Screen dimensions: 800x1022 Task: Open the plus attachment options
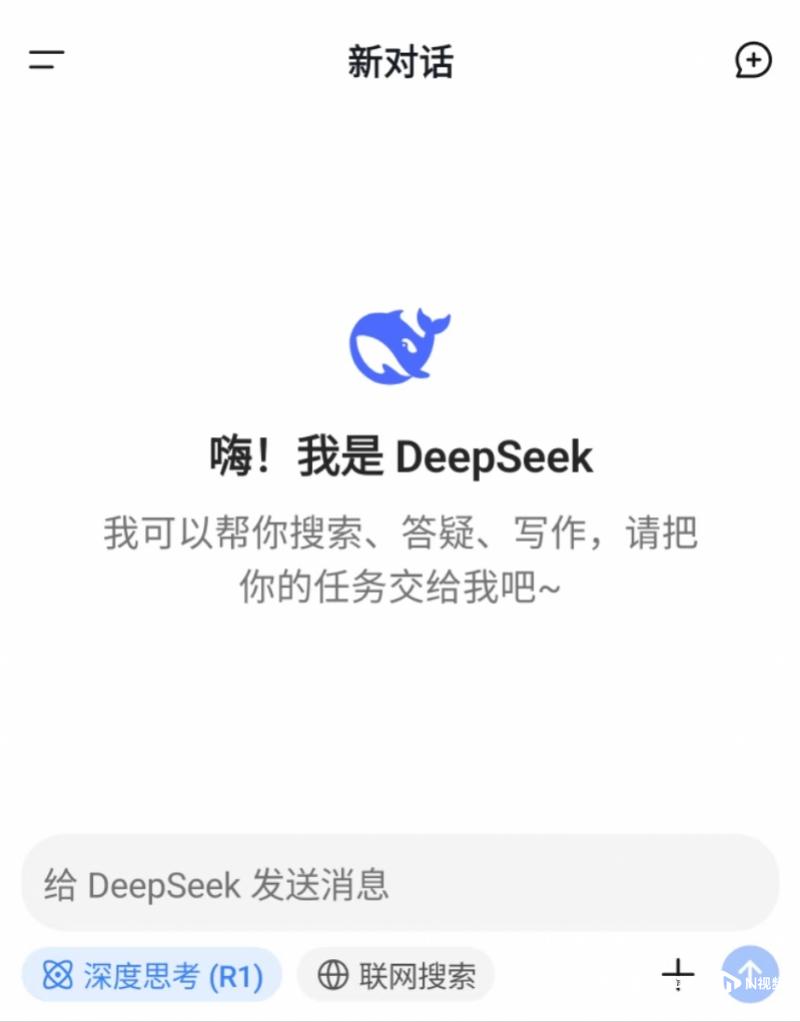pyautogui.click(x=678, y=973)
